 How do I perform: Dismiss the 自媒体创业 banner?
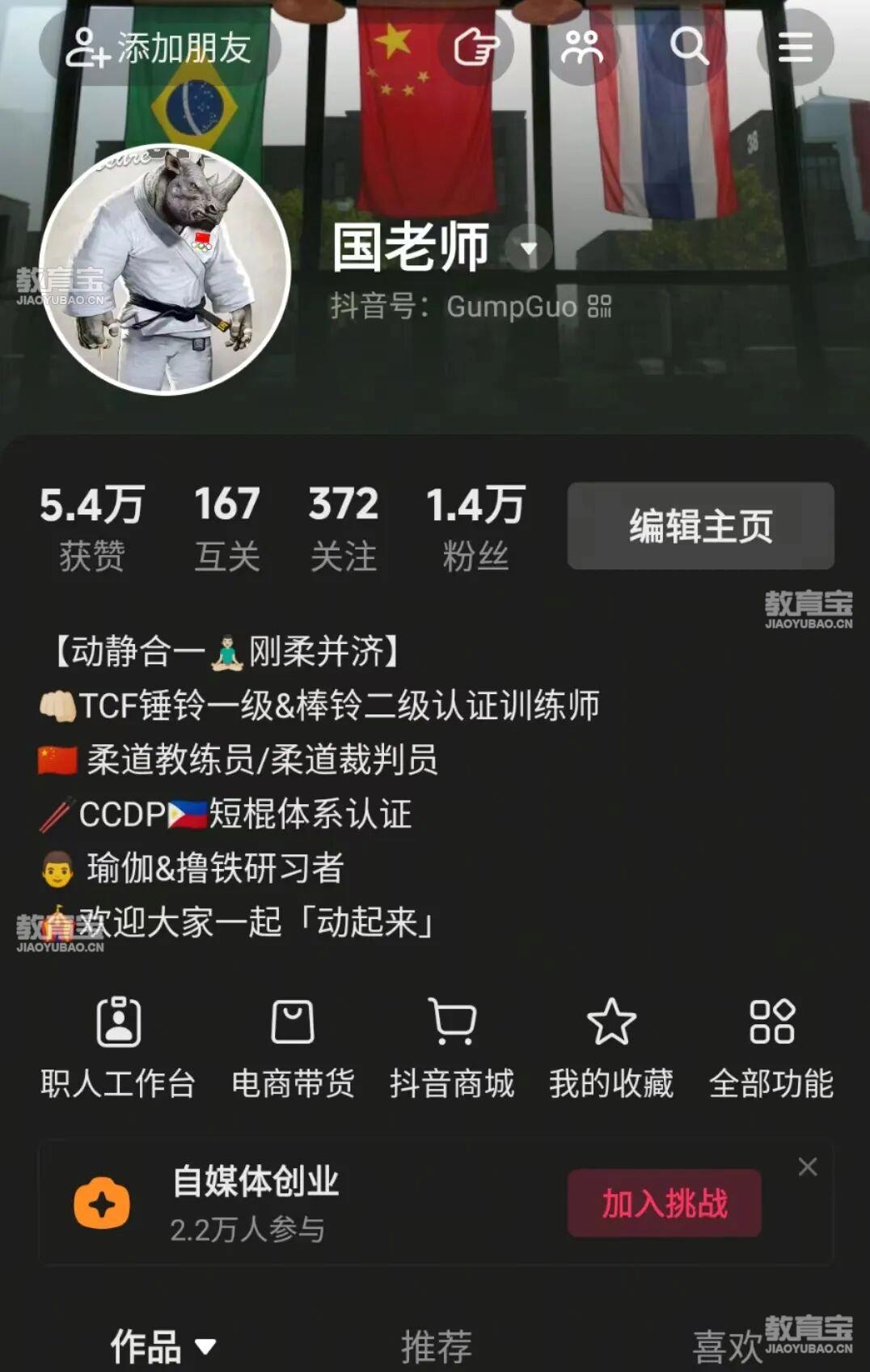pos(807,1167)
